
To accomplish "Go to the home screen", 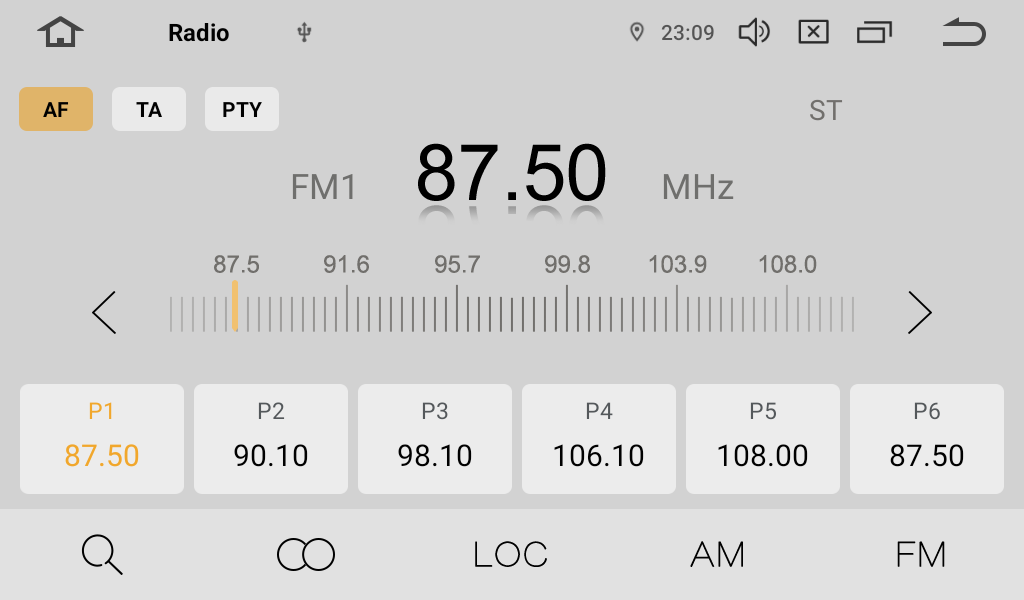I will [x=60, y=33].
